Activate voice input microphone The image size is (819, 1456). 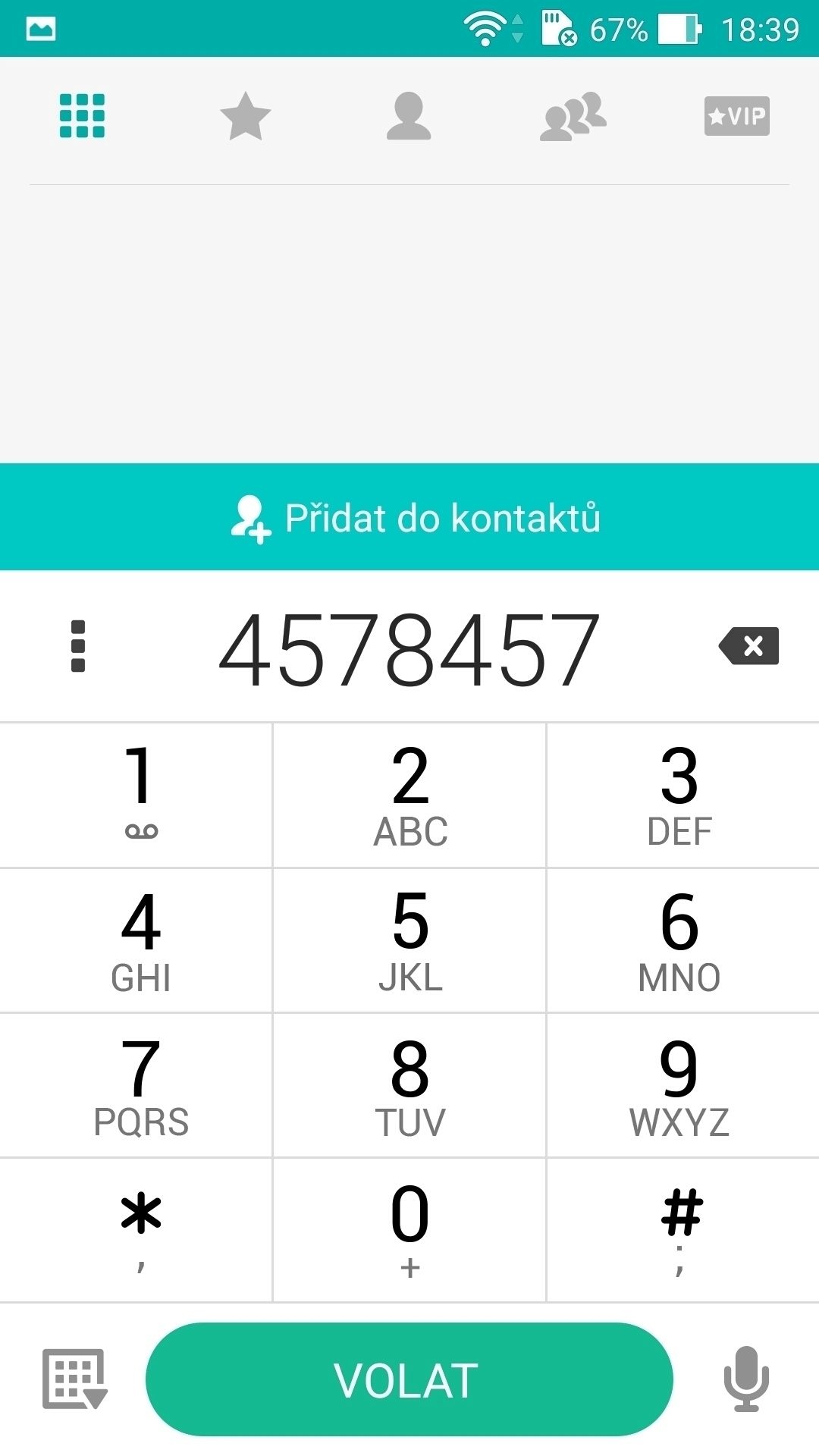746,1379
